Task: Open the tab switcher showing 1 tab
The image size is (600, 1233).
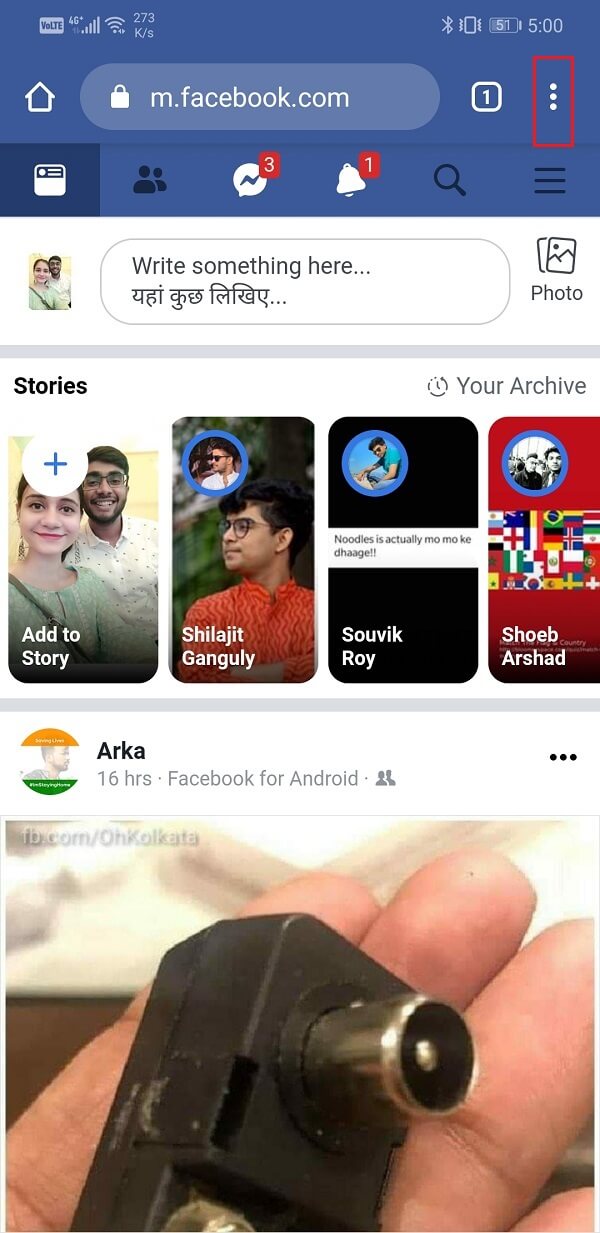Action: coord(486,98)
